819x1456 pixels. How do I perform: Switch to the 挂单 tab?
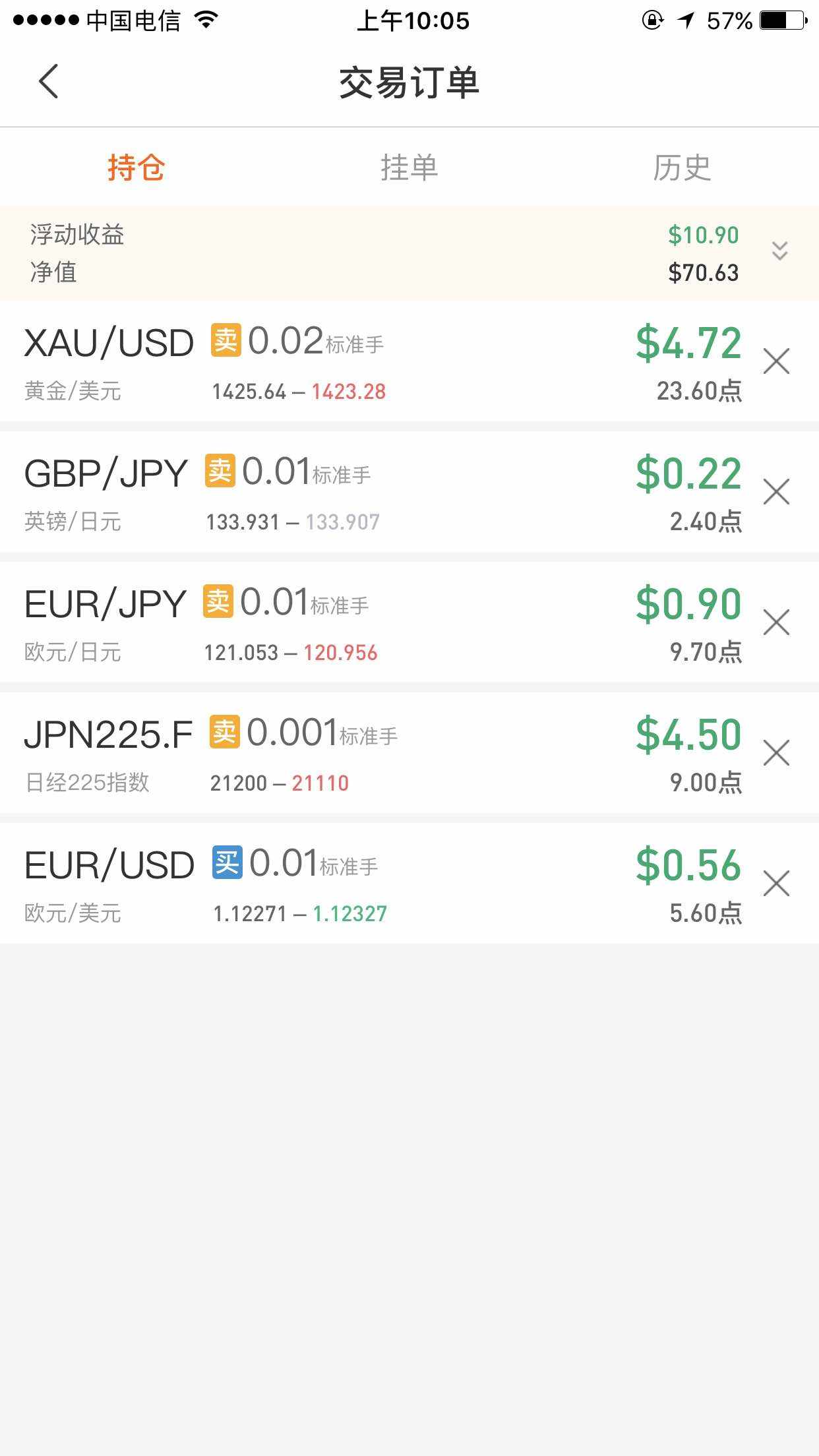click(409, 167)
